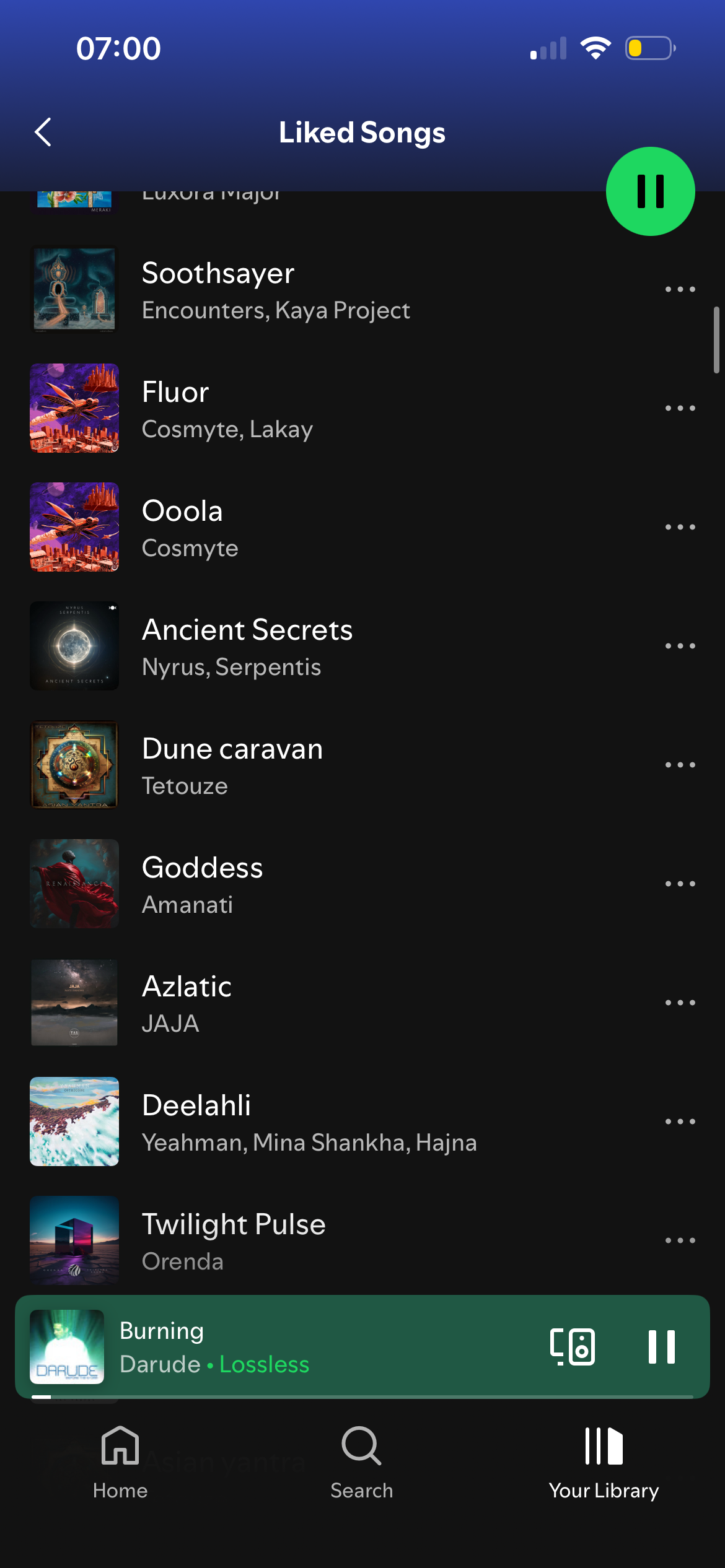This screenshot has height=1568, width=725.
Task: Open more options for Goddess
Action: [680, 884]
